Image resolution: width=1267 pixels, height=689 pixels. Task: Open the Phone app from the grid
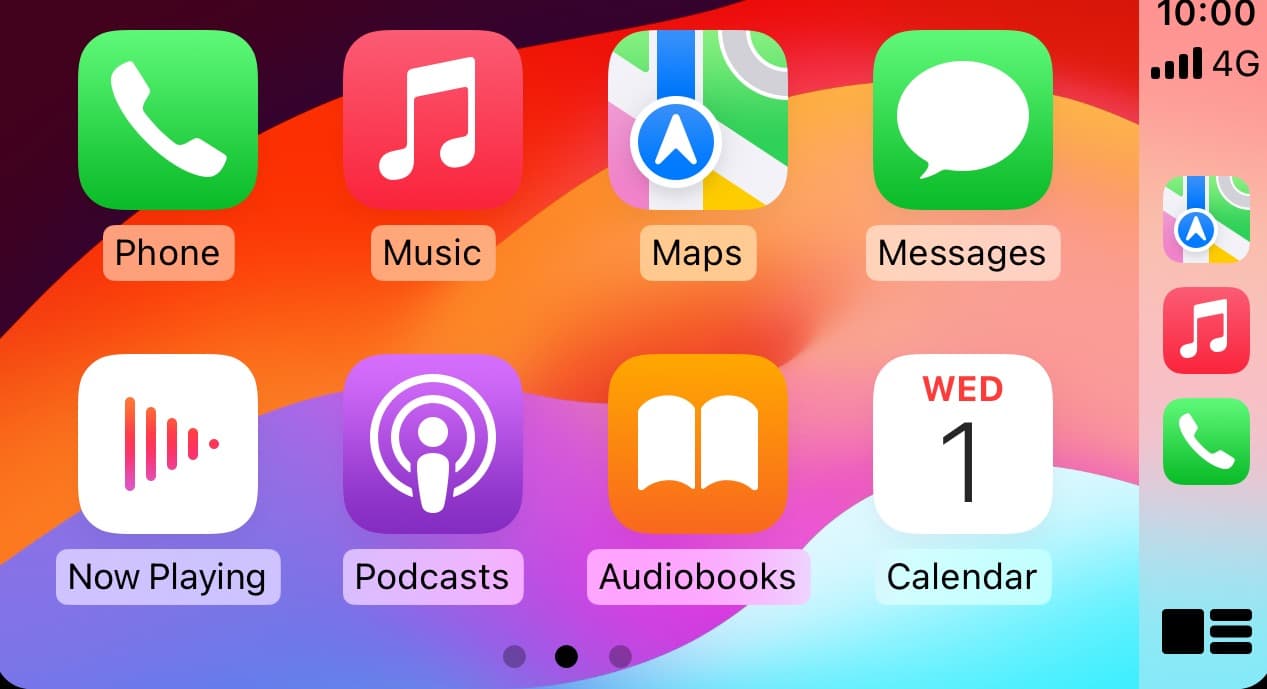168,120
